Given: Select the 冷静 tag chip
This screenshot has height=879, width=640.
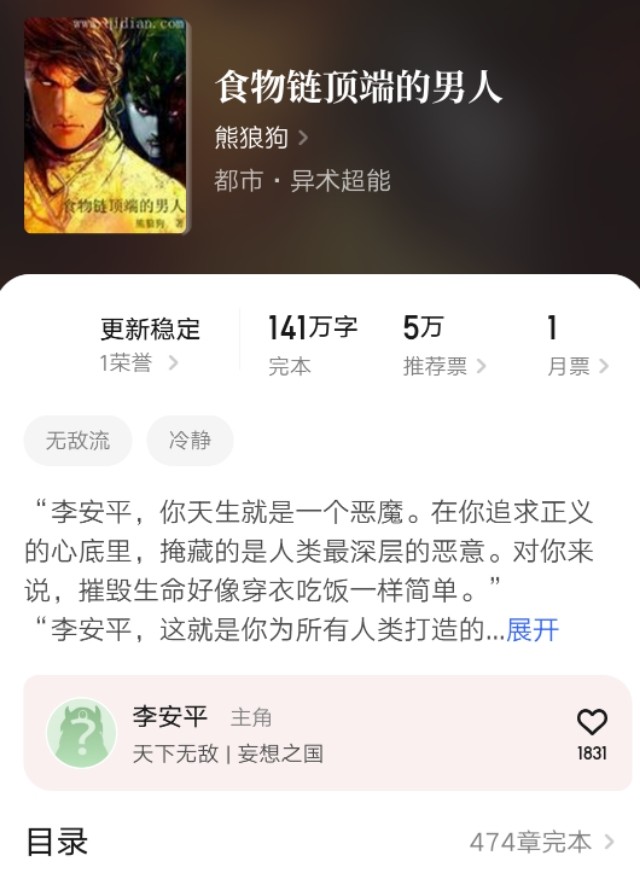Looking at the screenshot, I should pos(190,441).
